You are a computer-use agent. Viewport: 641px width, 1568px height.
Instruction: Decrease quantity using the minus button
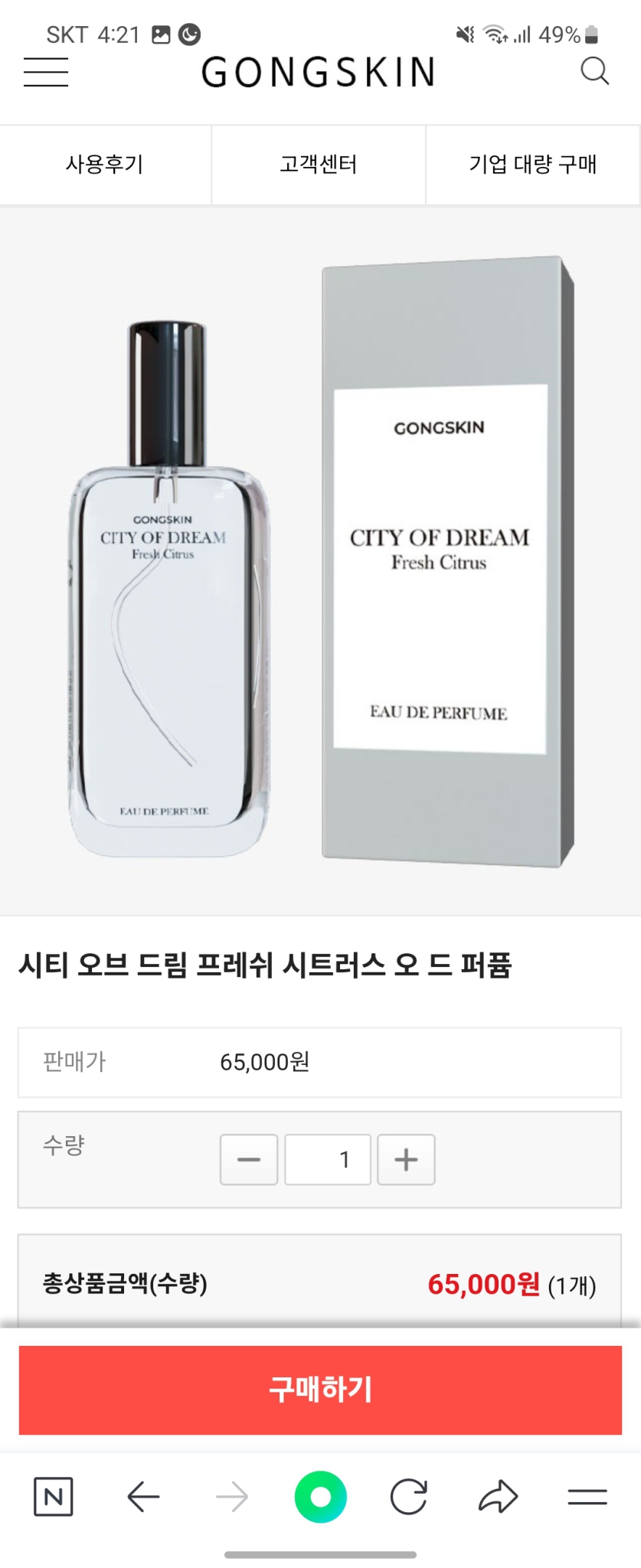coord(248,1158)
